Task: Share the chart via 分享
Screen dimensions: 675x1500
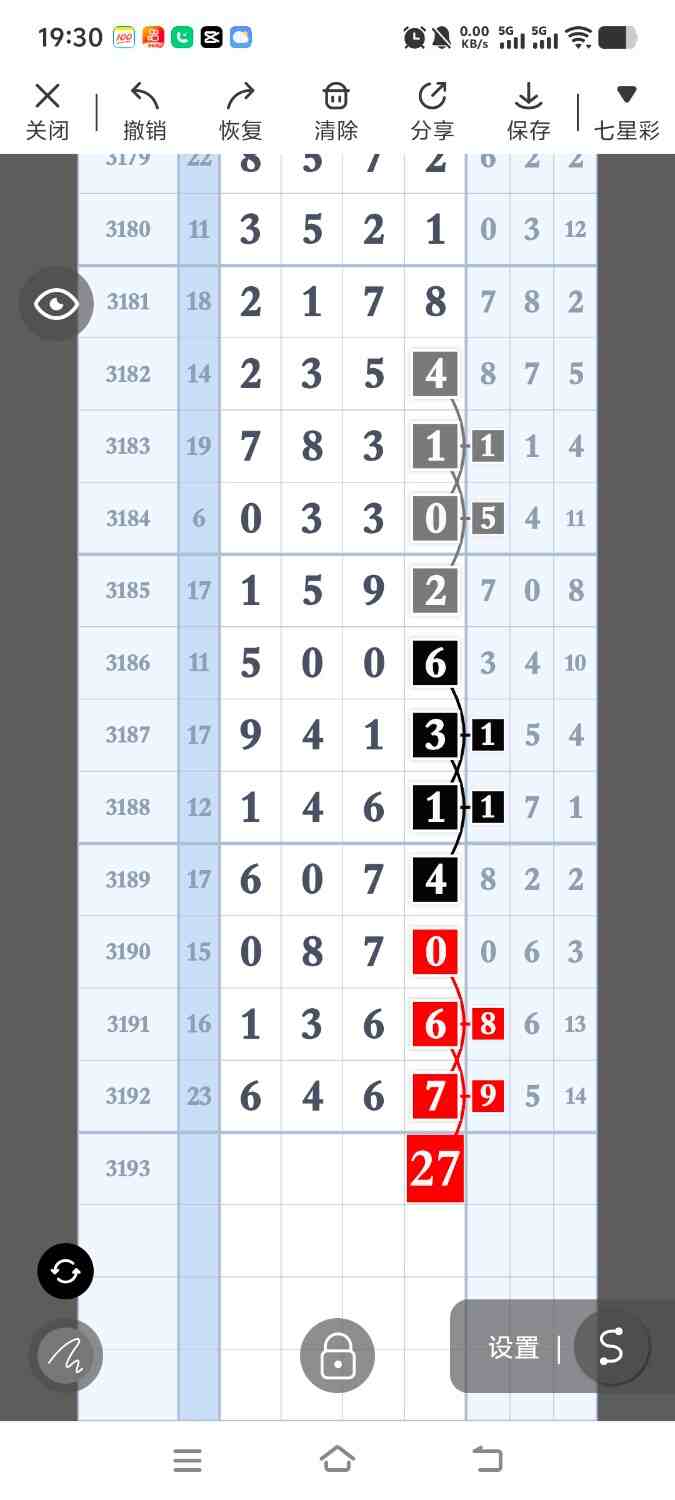Action: point(432,111)
